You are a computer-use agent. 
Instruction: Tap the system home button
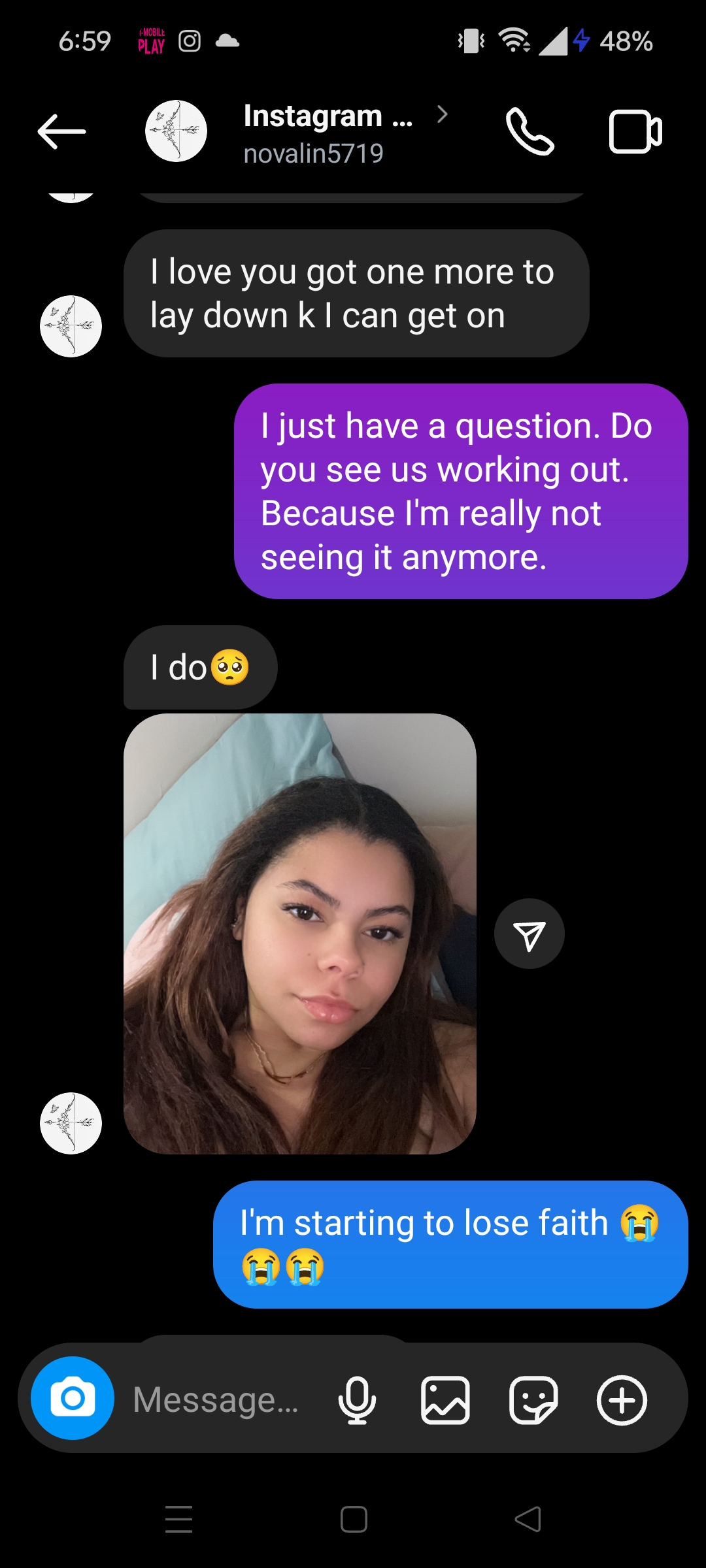click(x=354, y=1519)
